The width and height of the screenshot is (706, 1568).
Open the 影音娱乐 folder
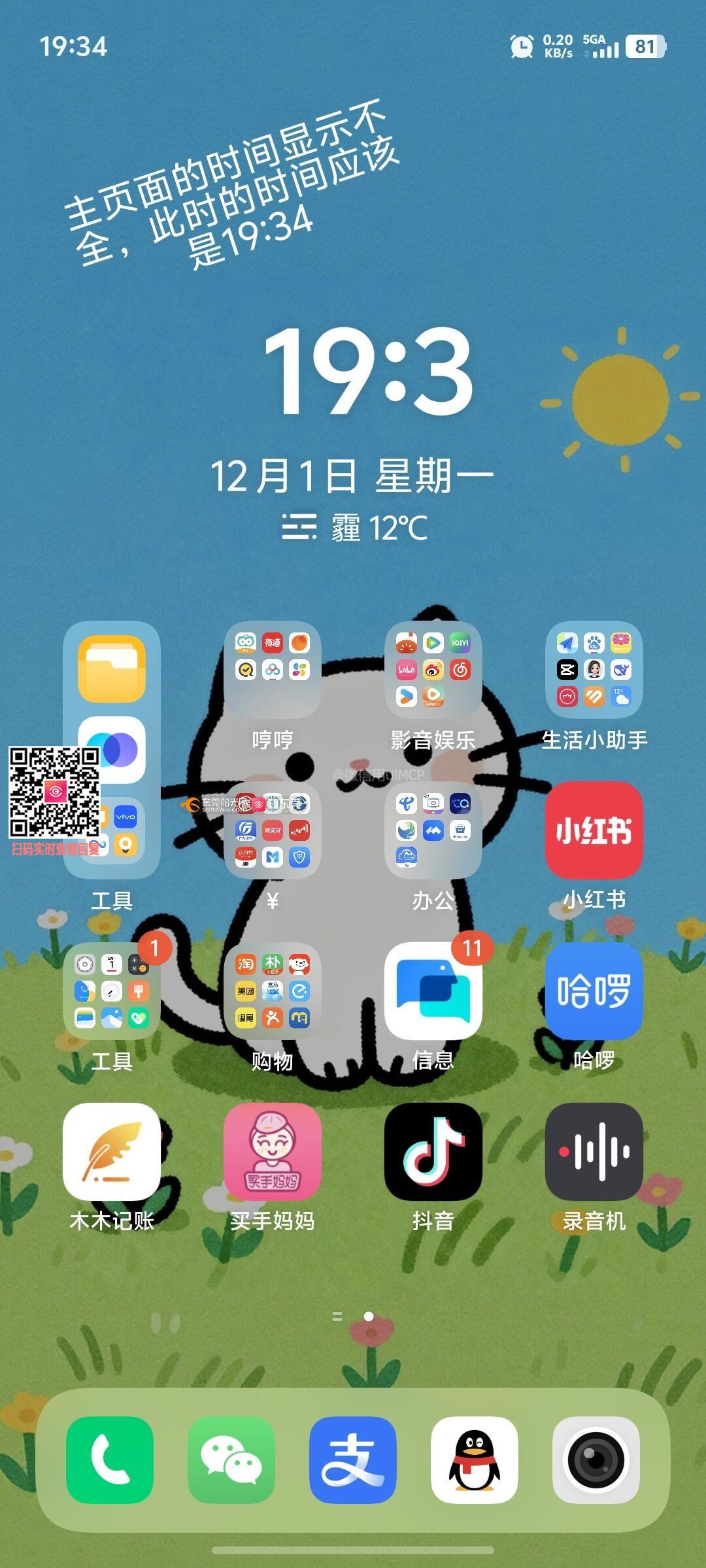coord(433,670)
